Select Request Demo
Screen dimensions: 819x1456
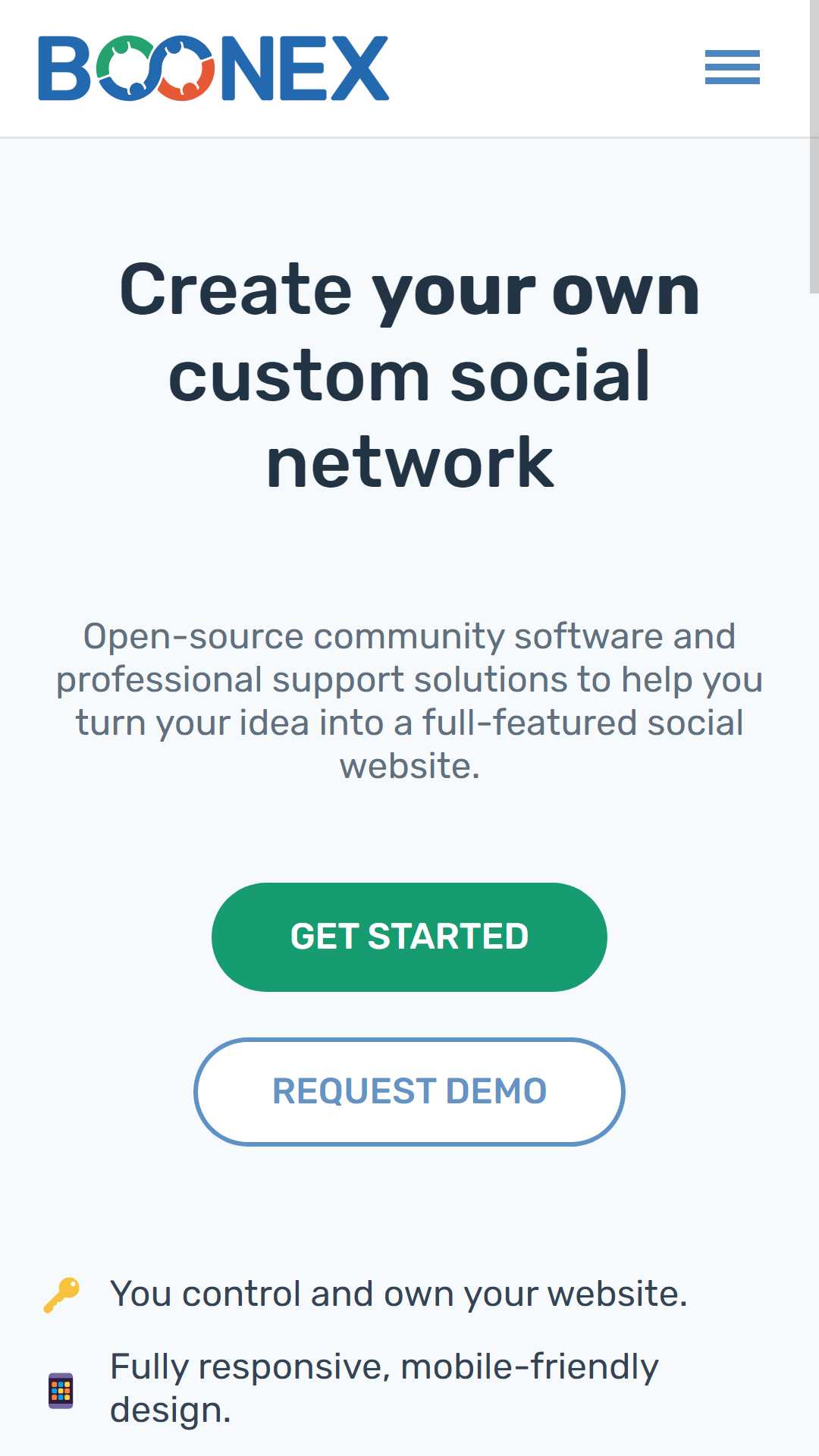[x=409, y=1091]
